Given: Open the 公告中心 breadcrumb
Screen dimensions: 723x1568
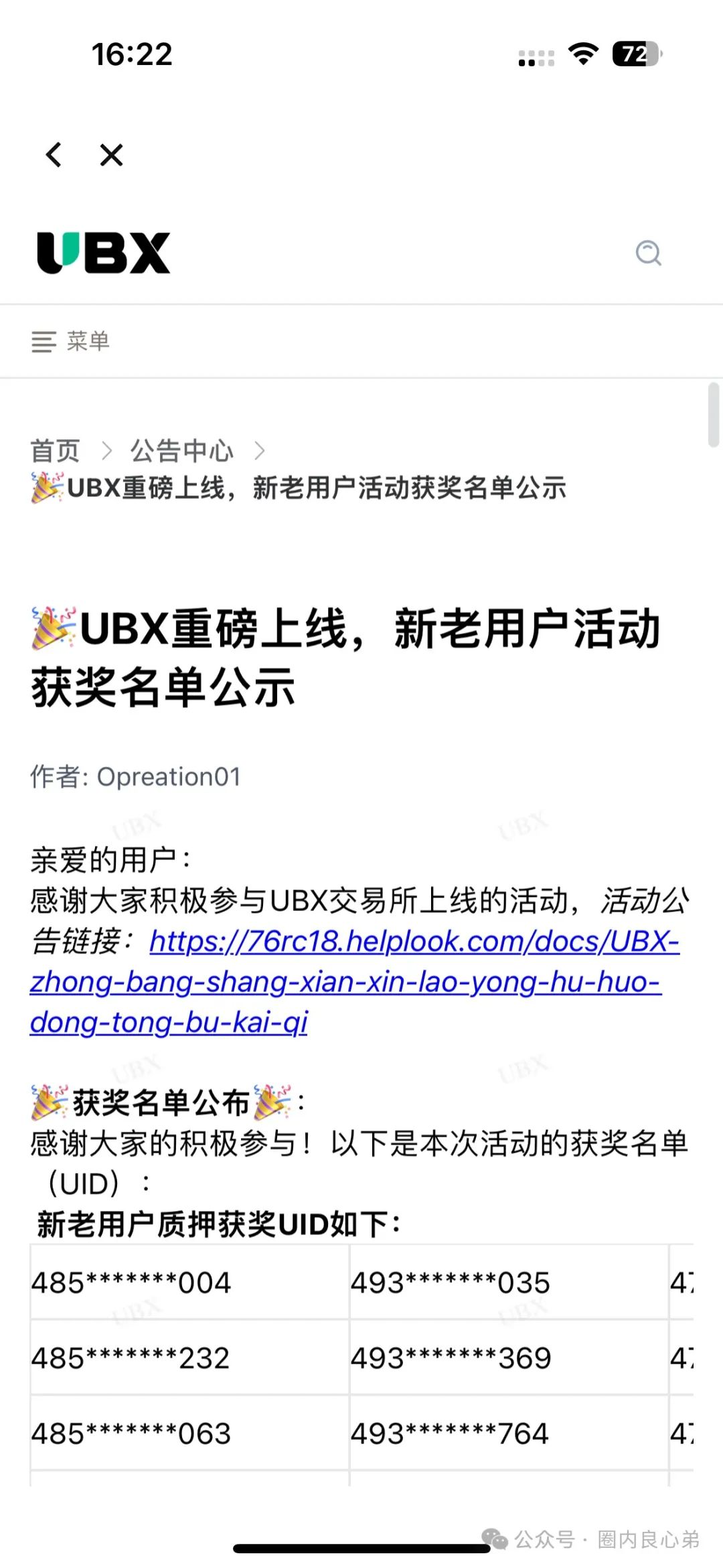Looking at the screenshot, I should pos(181,451).
